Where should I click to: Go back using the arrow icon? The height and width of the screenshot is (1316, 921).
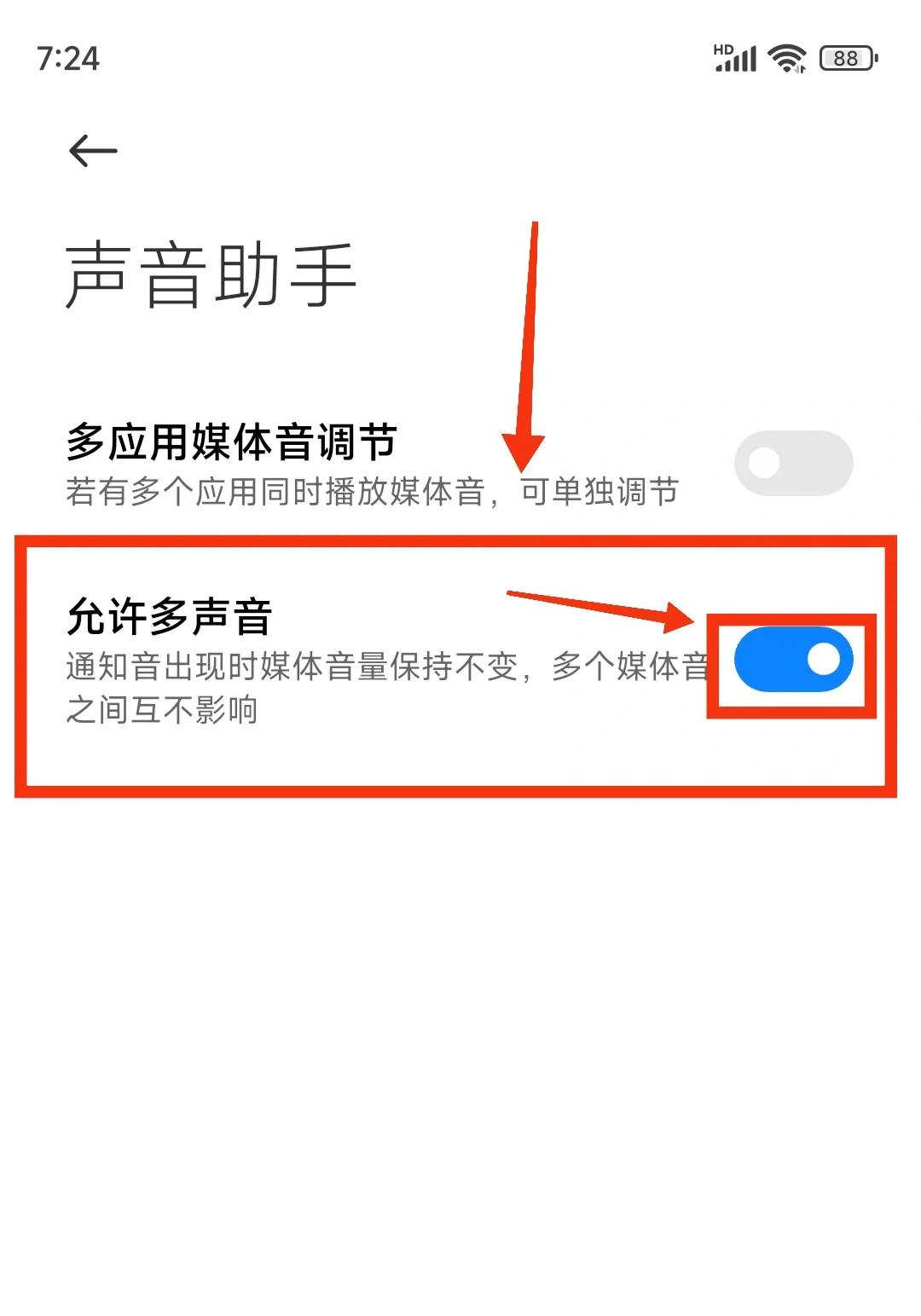tap(93, 152)
